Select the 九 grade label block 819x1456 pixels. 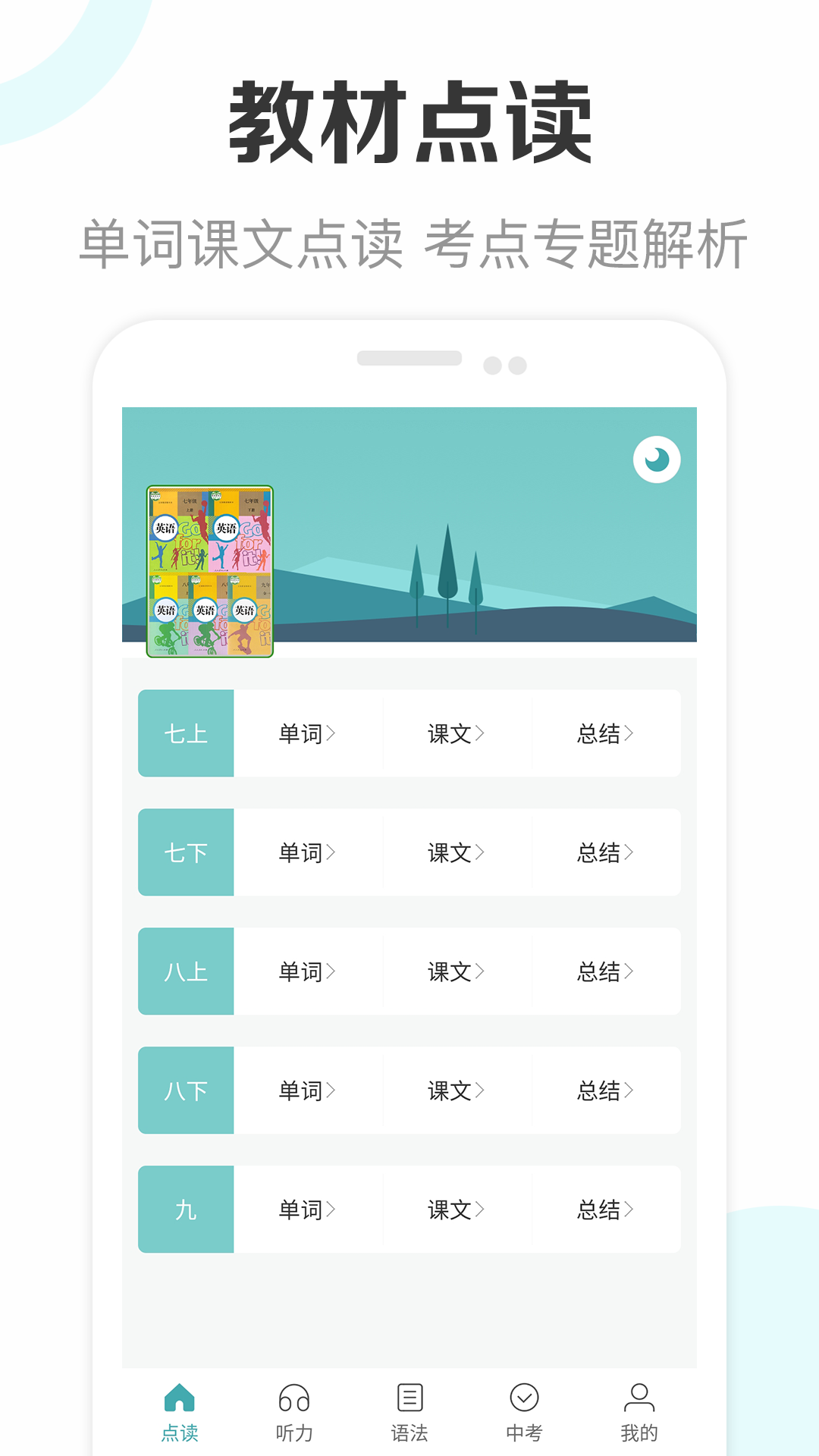(x=185, y=1208)
